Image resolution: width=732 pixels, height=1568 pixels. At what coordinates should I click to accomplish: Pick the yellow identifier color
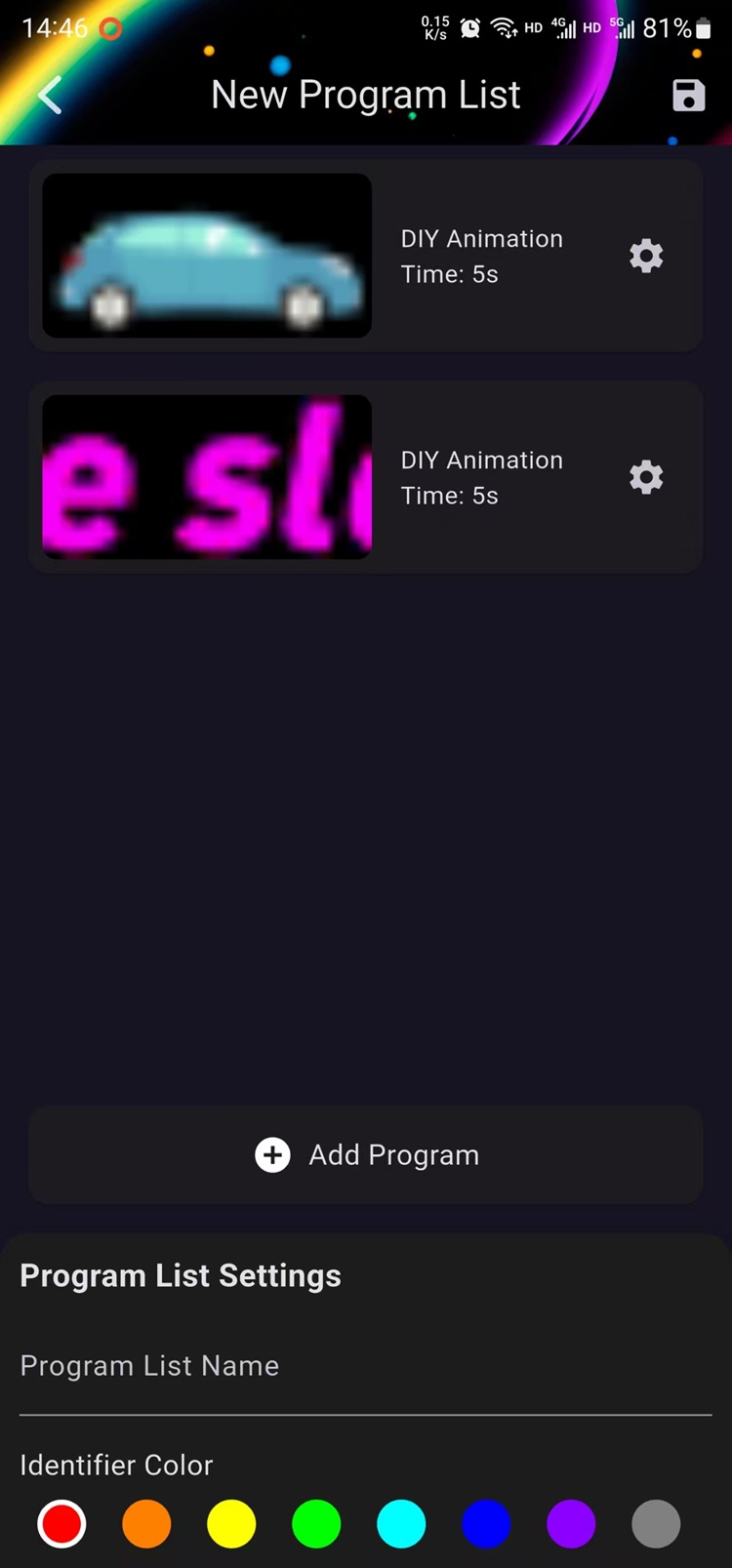pos(231,1524)
